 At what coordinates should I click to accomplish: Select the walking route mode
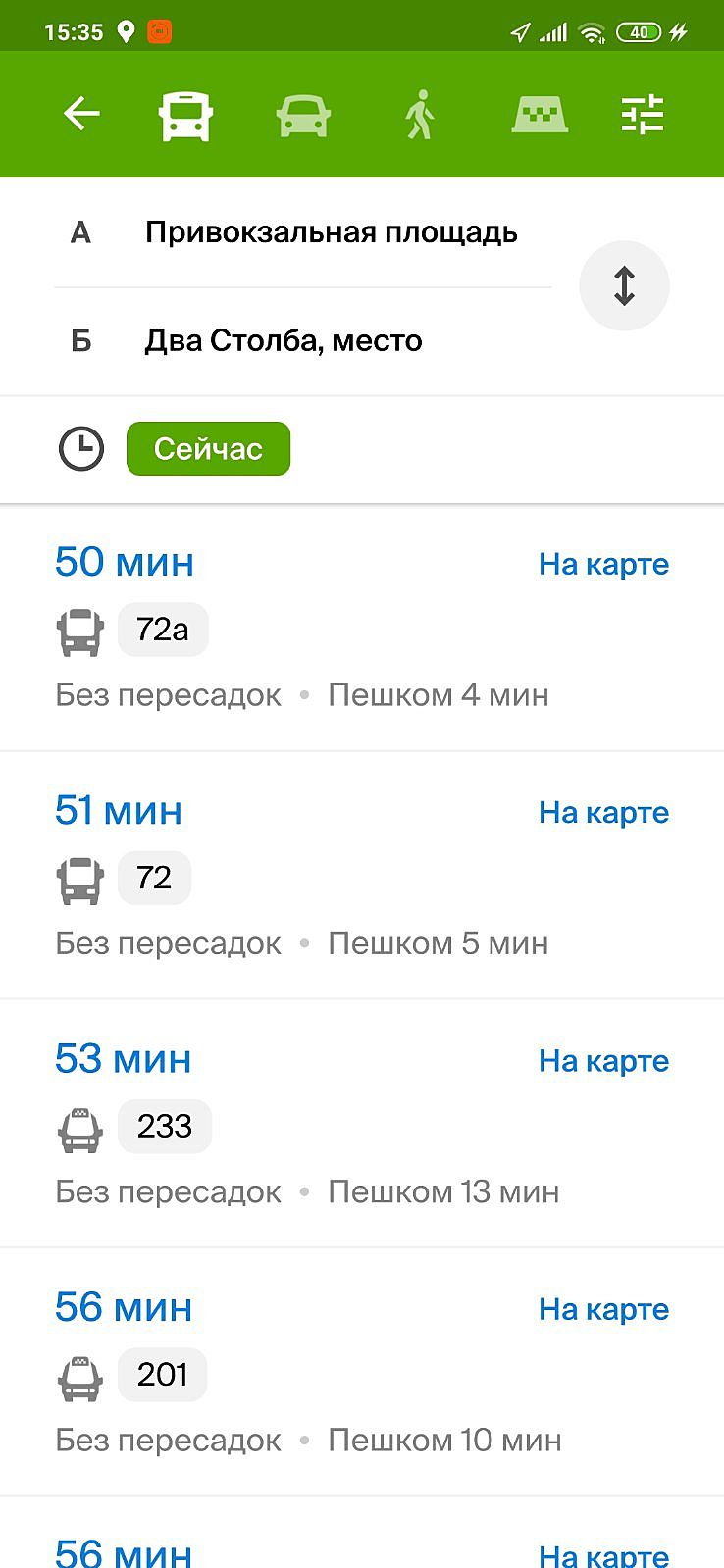(x=420, y=115)
